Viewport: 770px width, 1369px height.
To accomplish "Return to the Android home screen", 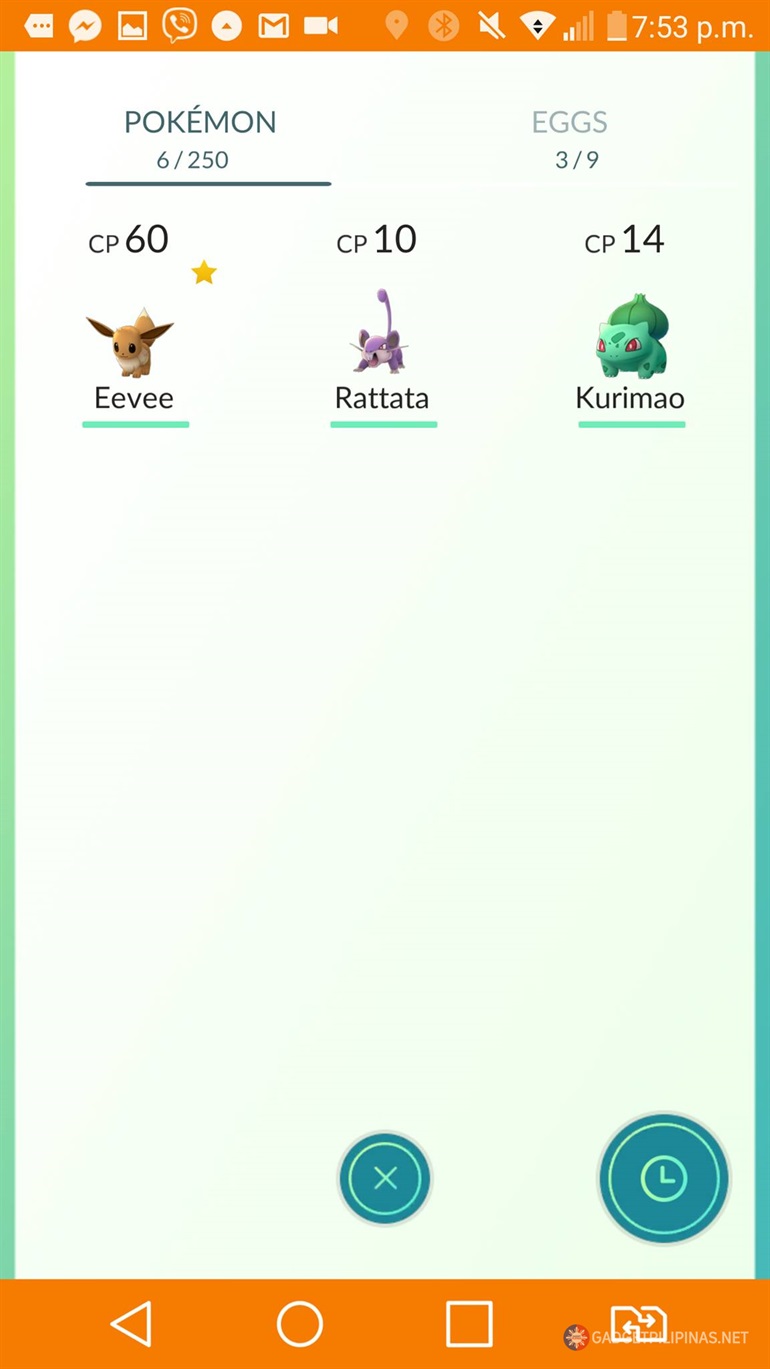I will pyautogui.click(x=300, y=1324).
